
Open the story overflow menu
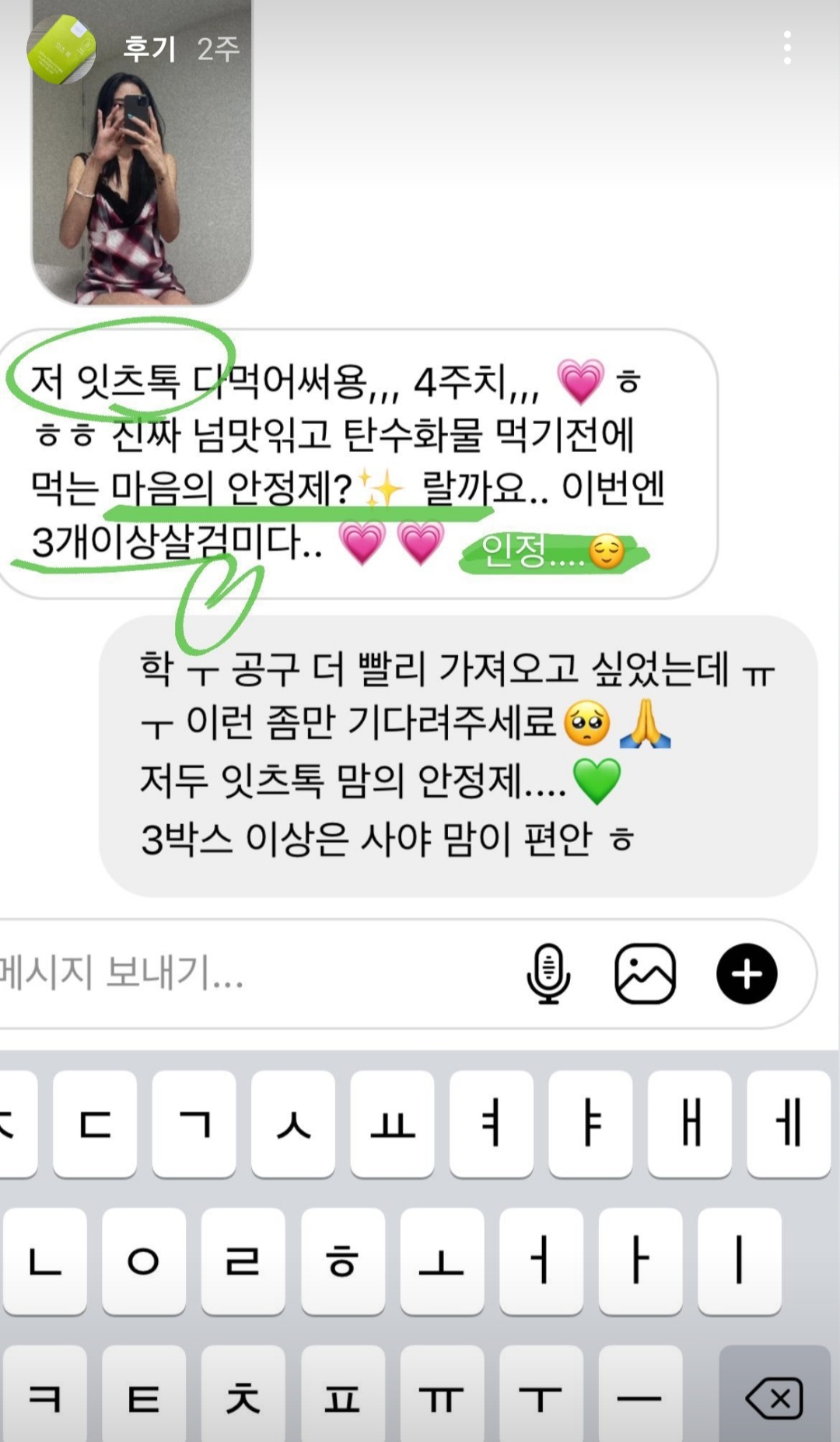coord(787,48)
